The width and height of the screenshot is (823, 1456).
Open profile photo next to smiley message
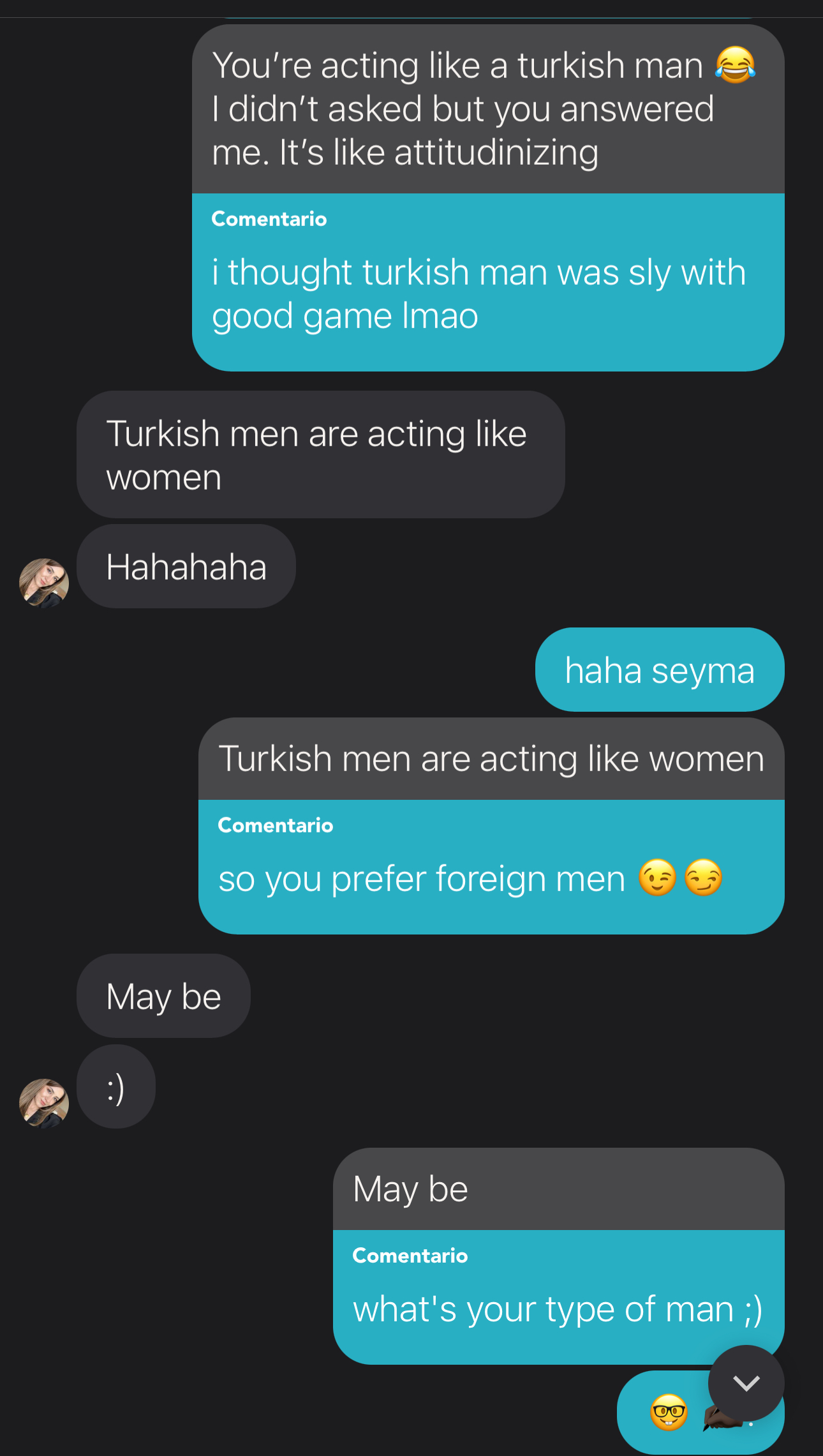coord(44,1102)
